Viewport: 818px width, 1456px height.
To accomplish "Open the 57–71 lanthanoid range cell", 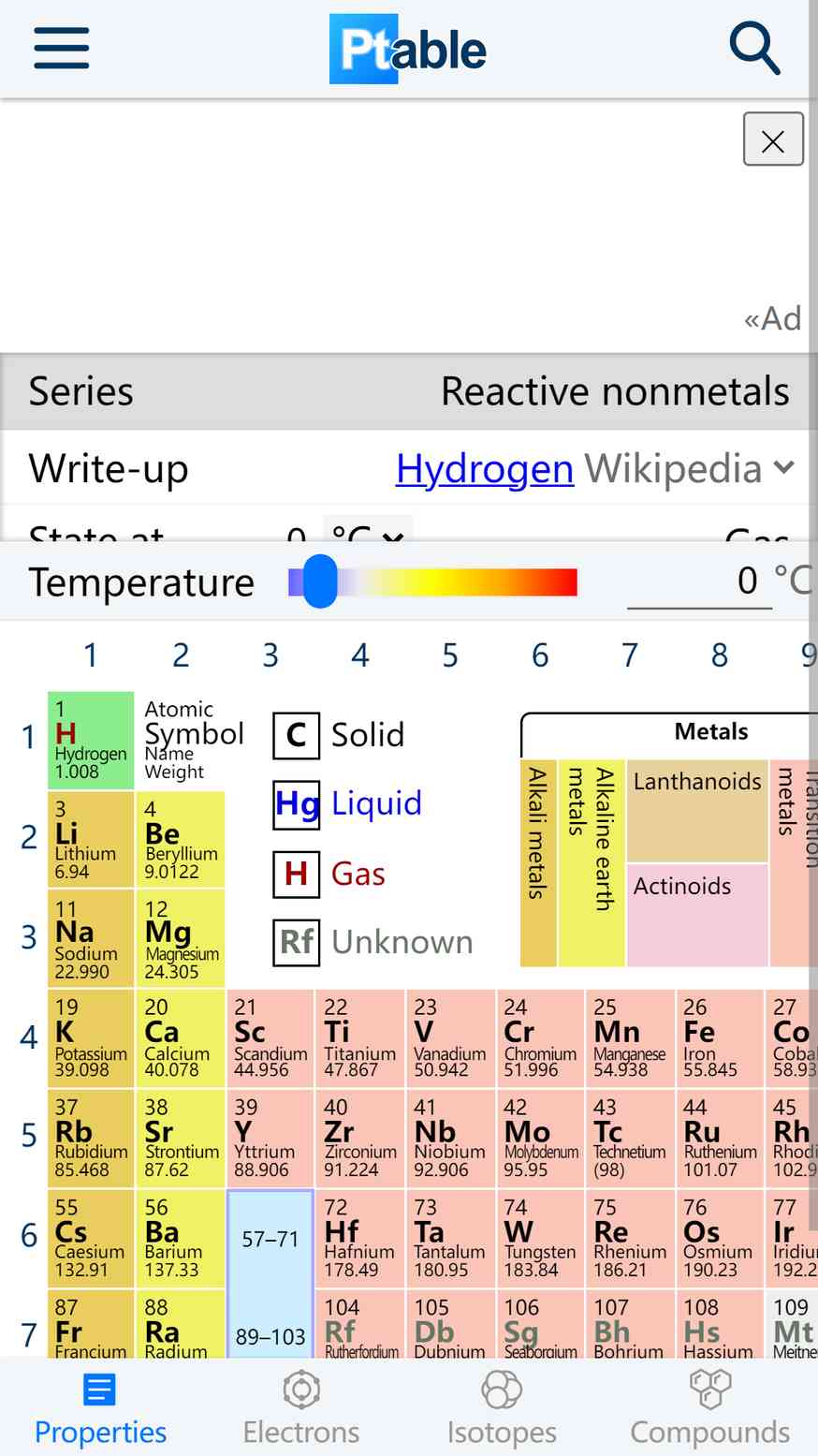I will point(270,1239).
